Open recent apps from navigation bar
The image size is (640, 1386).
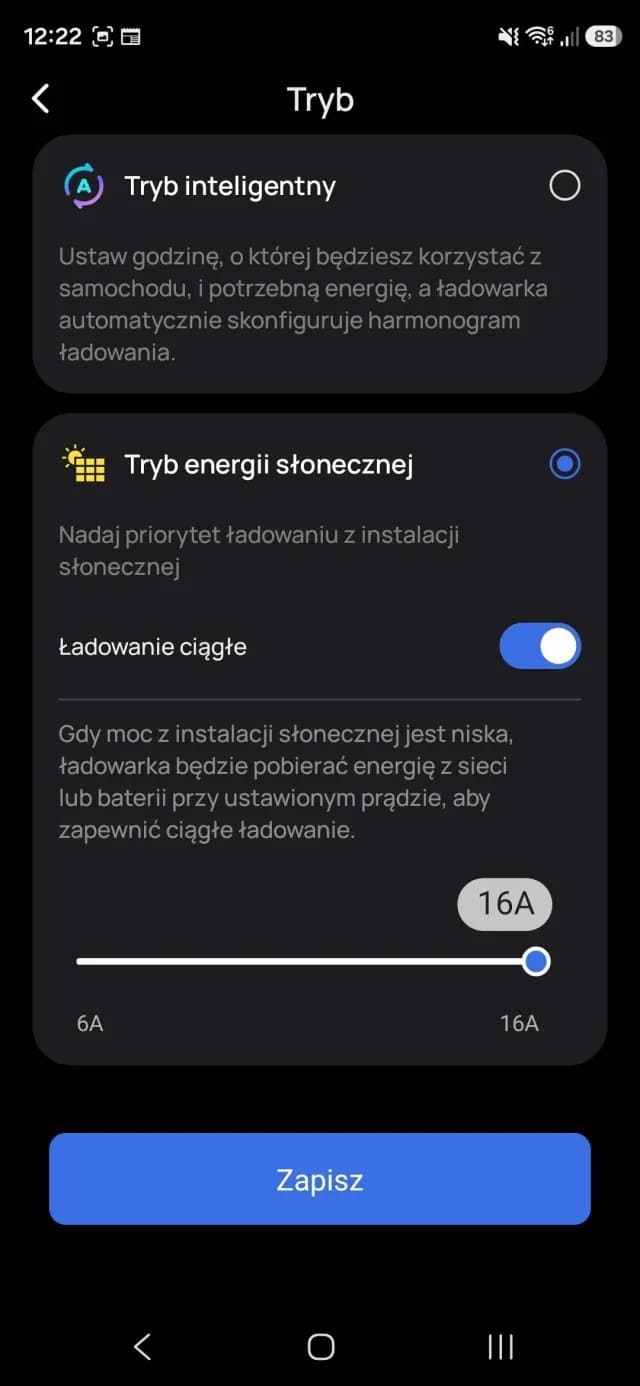pyautogui.click(x=500, y=1346)
